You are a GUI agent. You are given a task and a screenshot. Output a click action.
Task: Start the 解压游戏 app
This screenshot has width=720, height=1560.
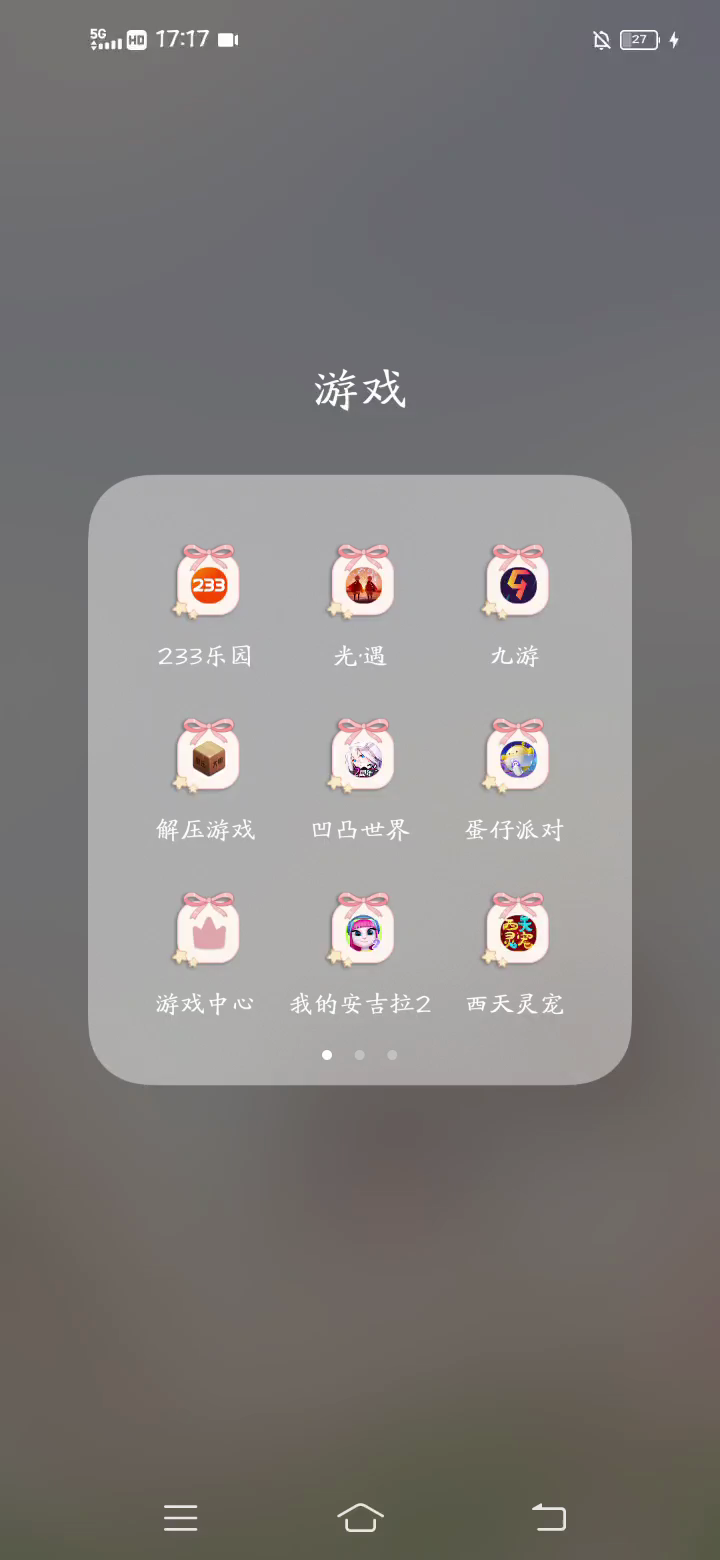[x=208, y=758]
